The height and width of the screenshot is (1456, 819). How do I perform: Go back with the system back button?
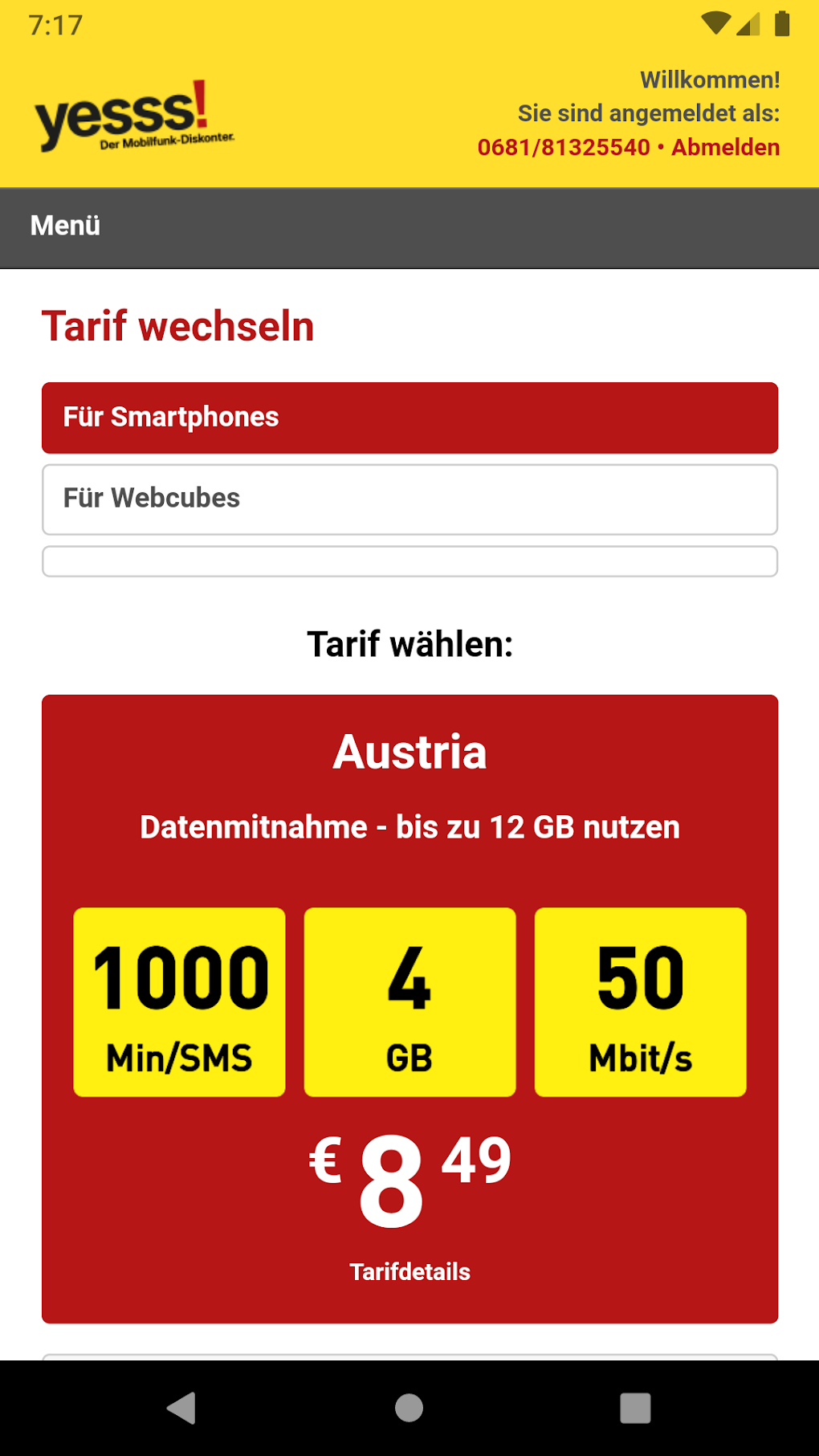181,1408
